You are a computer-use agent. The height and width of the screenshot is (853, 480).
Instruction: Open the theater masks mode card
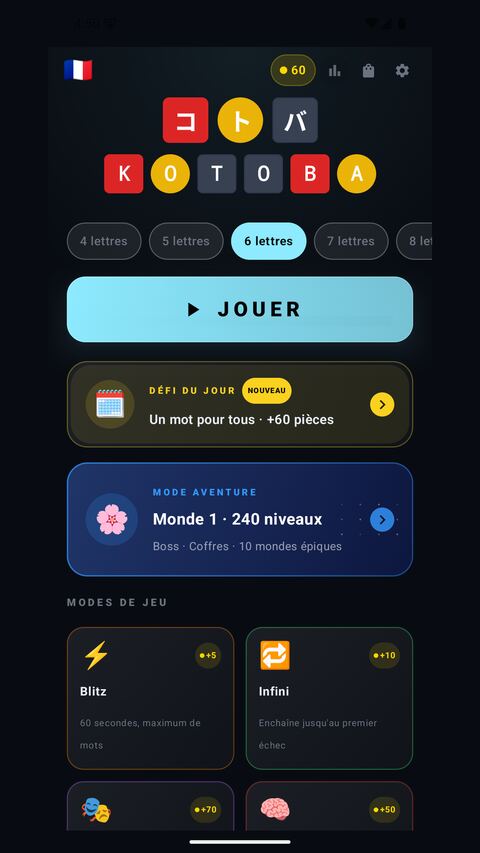pos(150,806)
